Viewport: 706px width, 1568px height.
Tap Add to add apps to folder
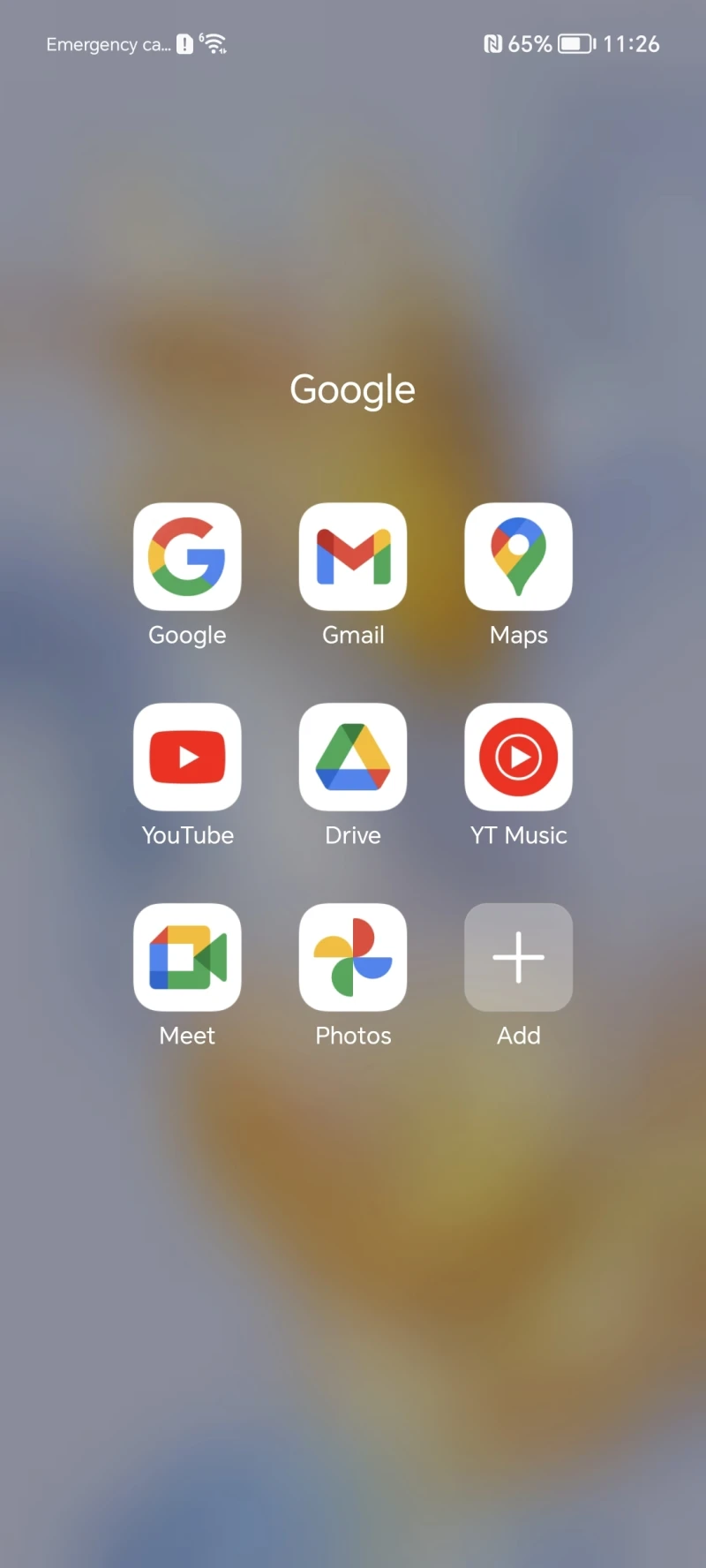[x=519, y=957]
